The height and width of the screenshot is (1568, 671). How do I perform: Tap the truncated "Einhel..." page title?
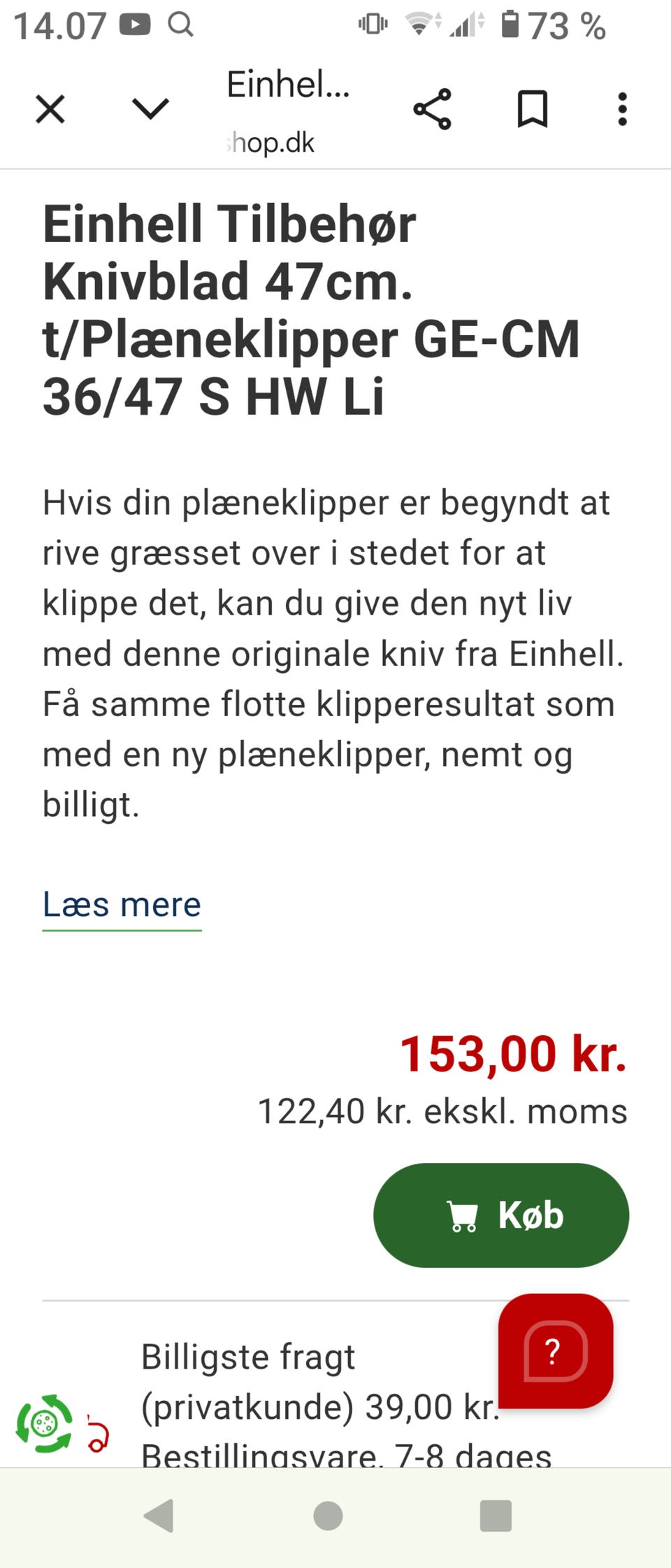(287, 87)
